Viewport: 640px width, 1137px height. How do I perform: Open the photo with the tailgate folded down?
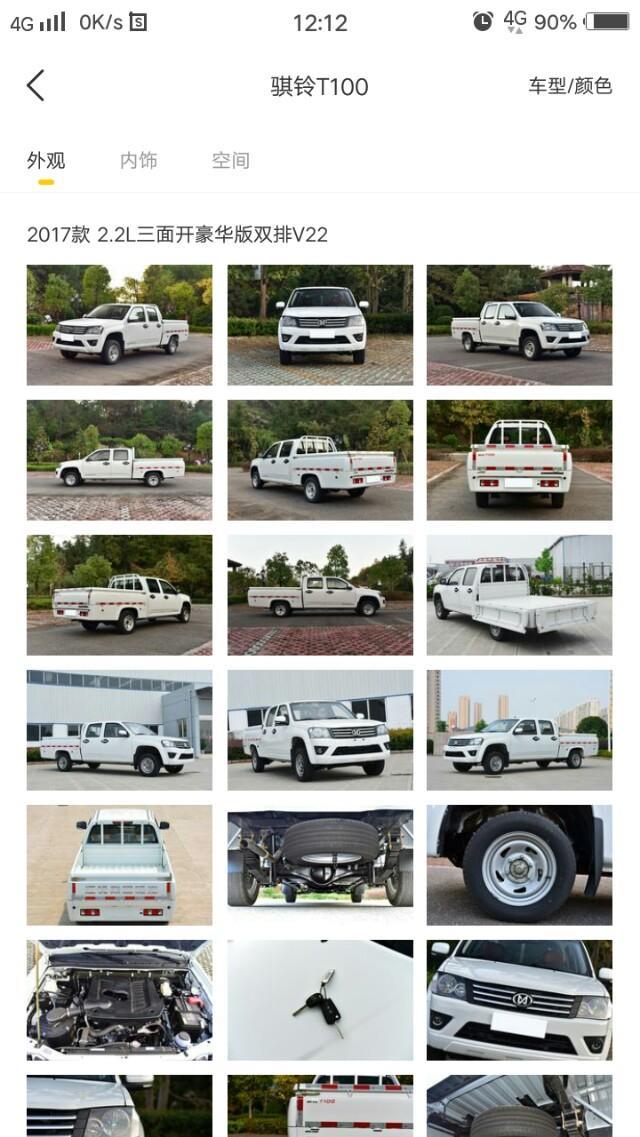pyautogui.click(x=519, y=595)
